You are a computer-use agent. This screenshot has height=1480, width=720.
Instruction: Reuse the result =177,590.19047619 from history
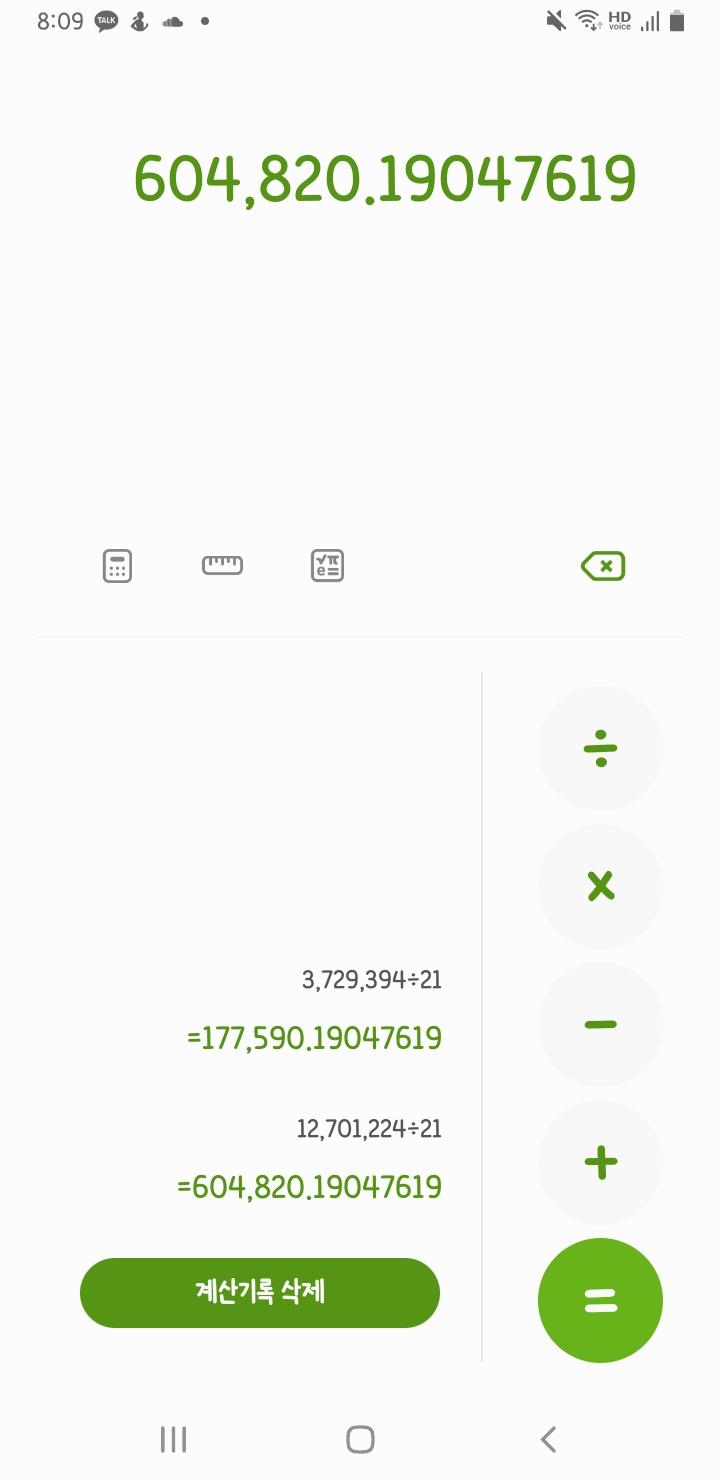click(314, 1039)
